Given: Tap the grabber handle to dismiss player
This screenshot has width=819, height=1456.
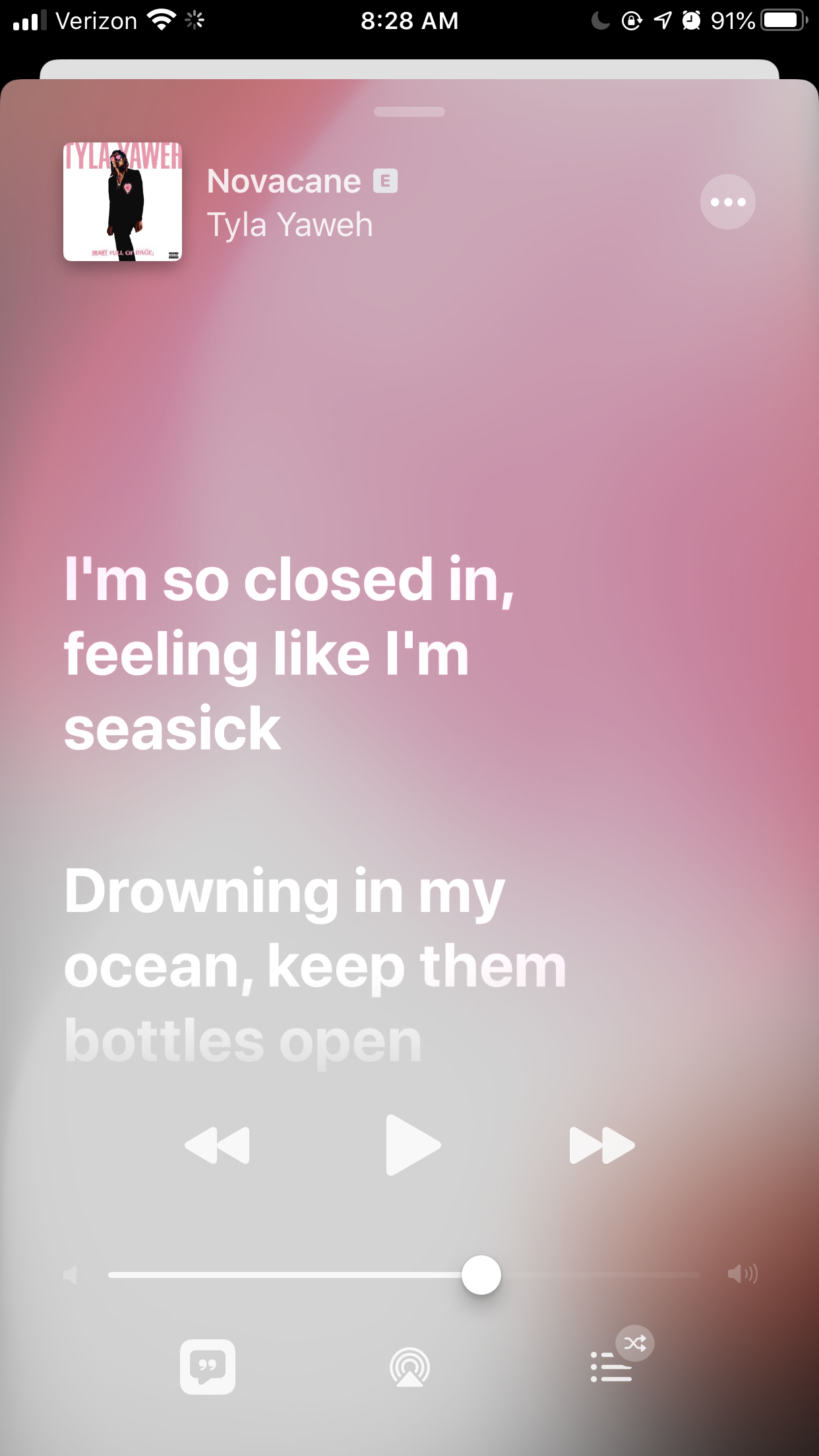Looking at the screenshot, I should point(409,112).
